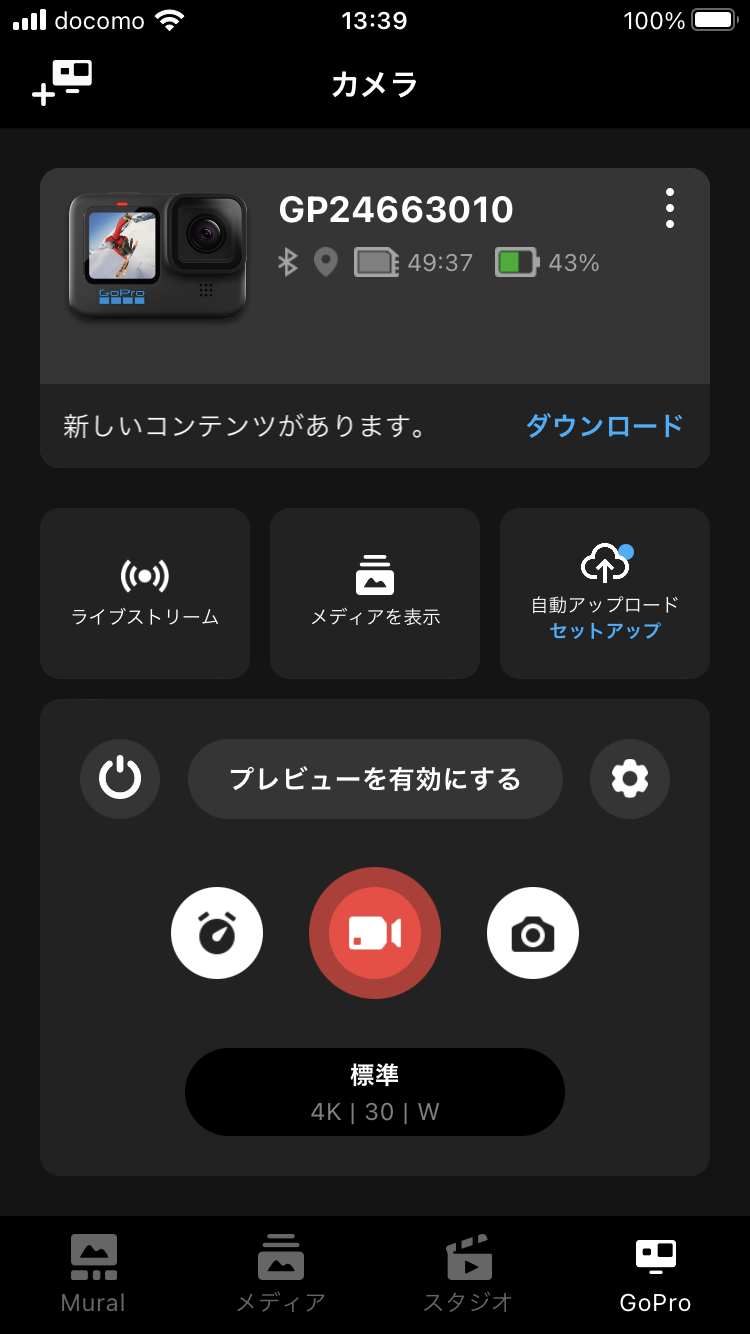Screen dimensions: 750x1334
Task: Tap the camera power button
Action: (120, 778)
